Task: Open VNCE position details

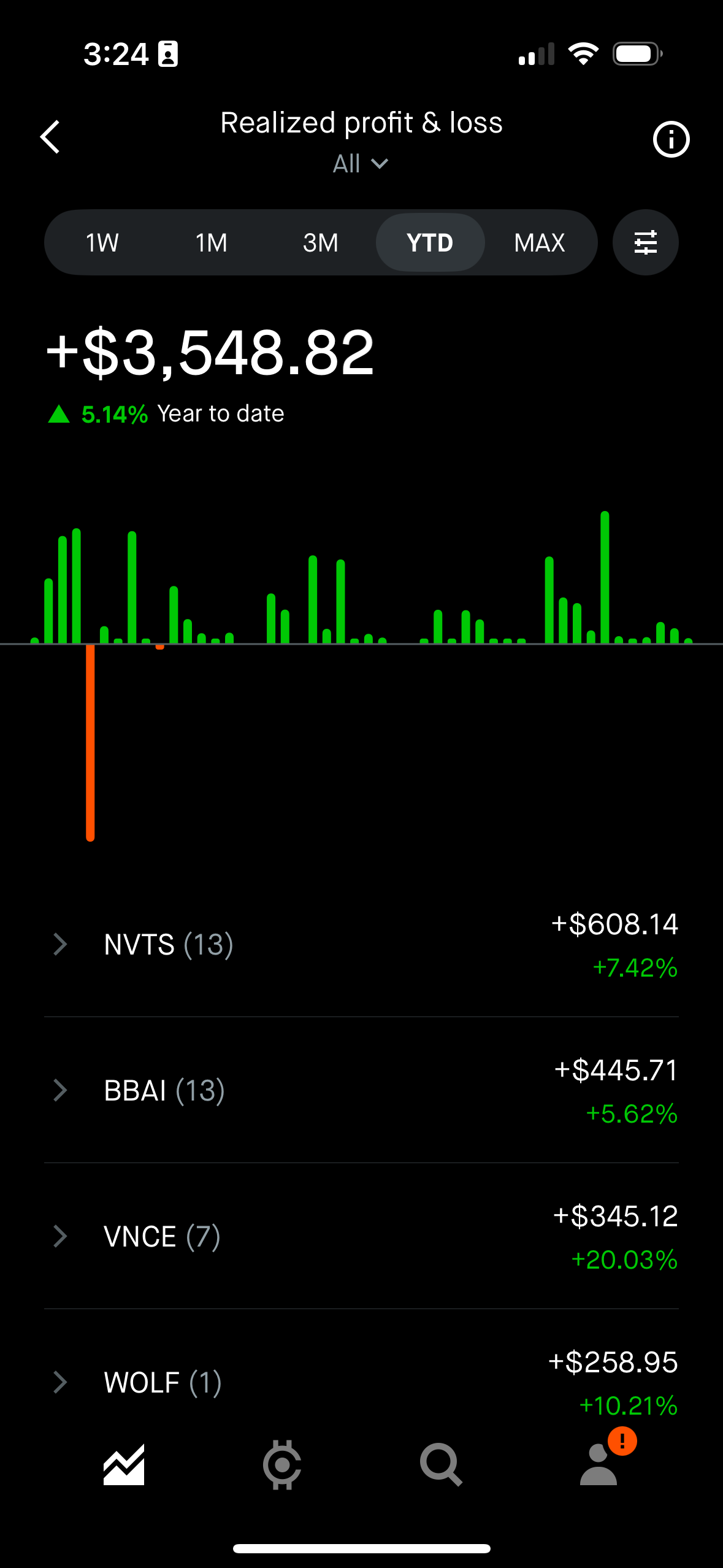Action: [61, 1236]
